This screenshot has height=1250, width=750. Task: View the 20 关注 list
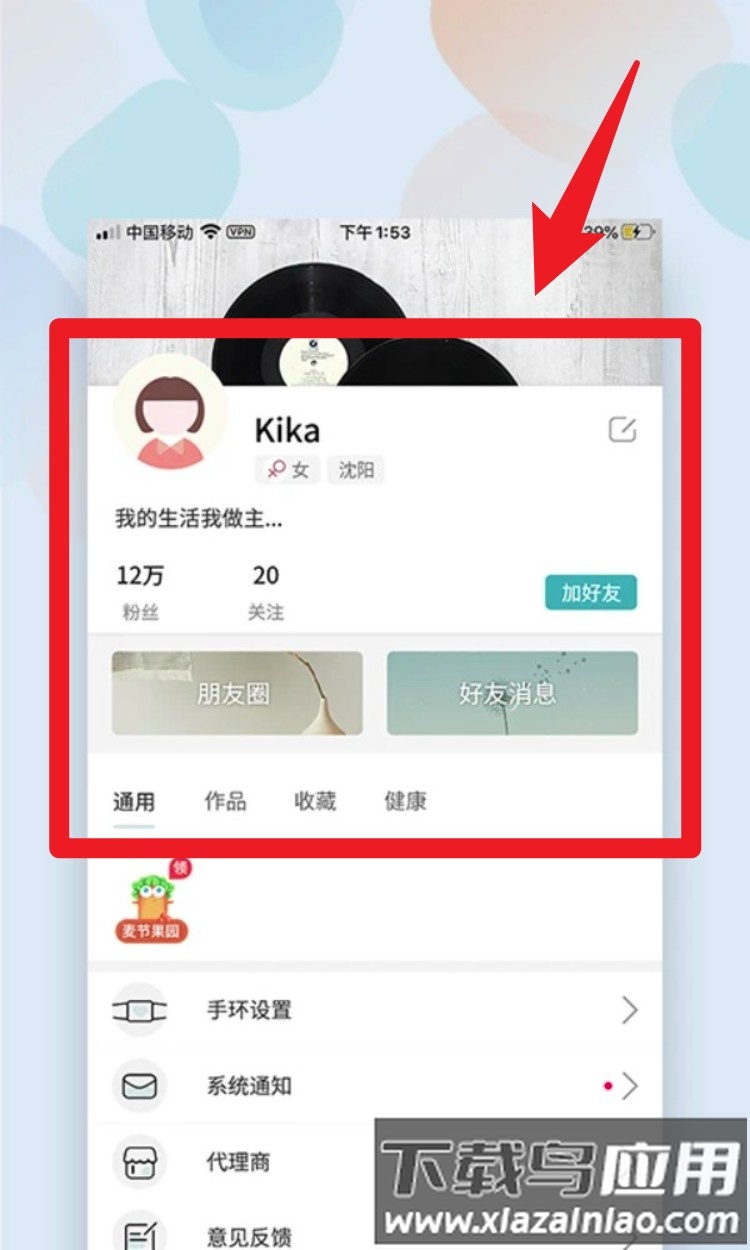266,592
